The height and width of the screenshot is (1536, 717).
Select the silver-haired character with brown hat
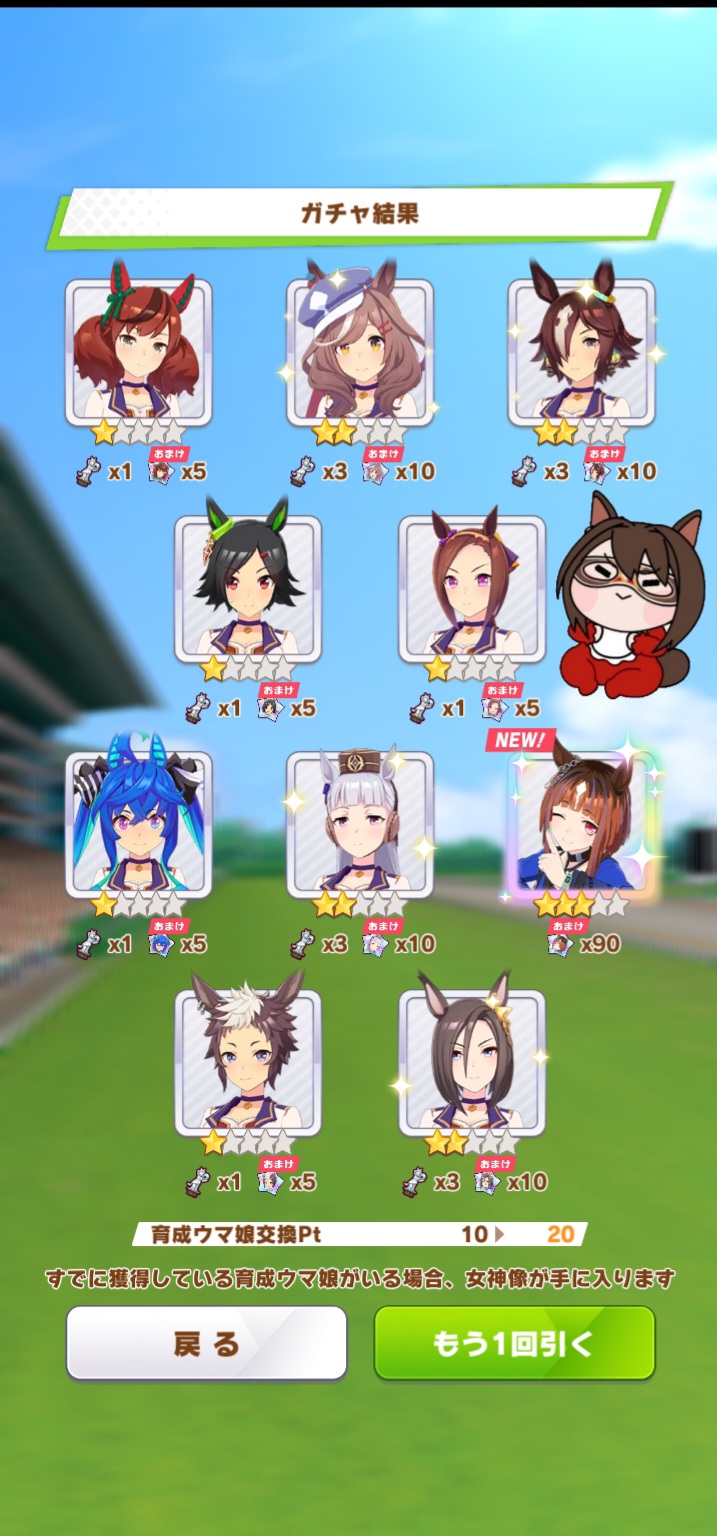tap(360, 824)
